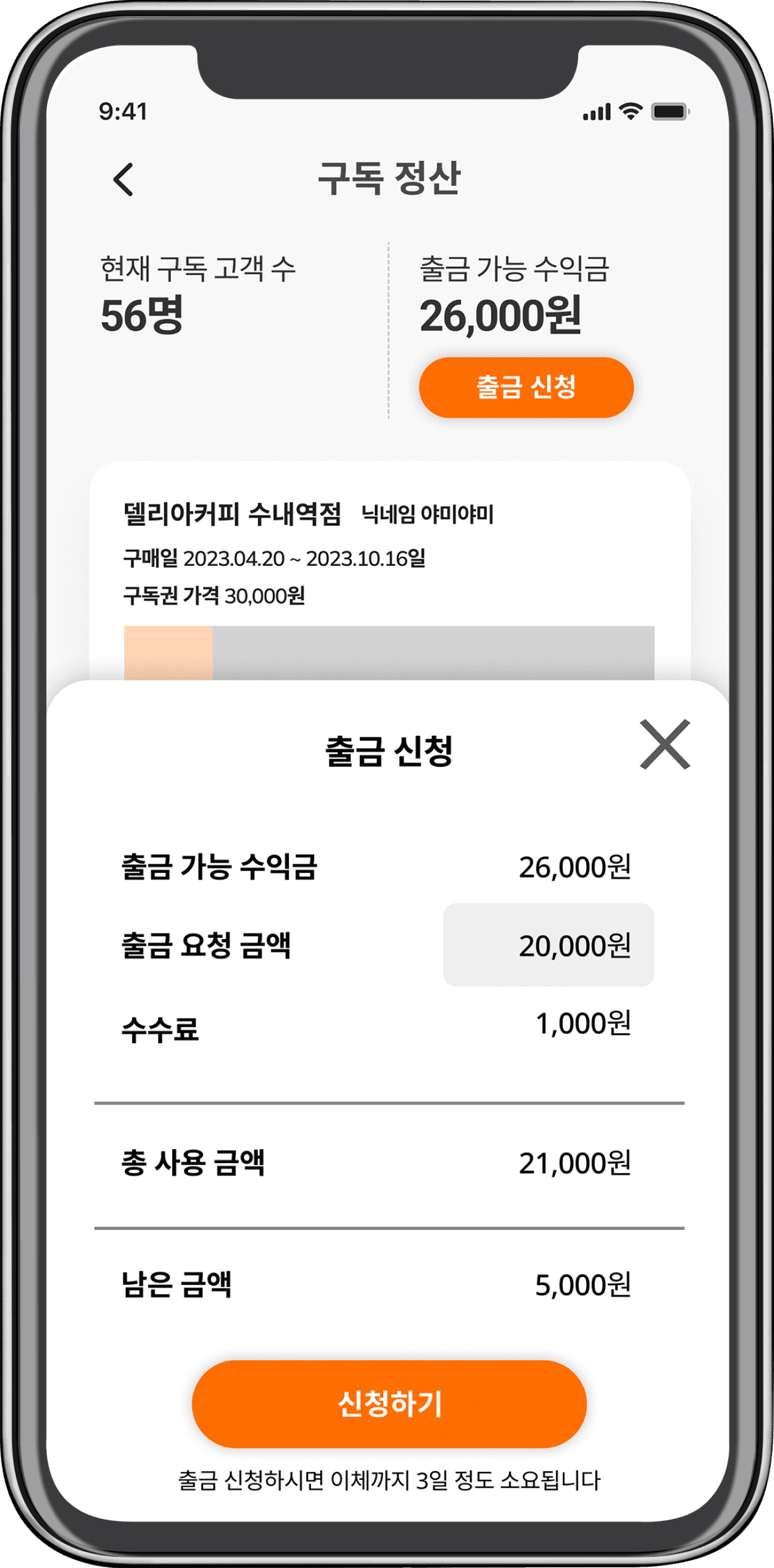Open the 델리아커피 수내역점 subscription card
This screenshot has width=774, height=1568.
389,570
